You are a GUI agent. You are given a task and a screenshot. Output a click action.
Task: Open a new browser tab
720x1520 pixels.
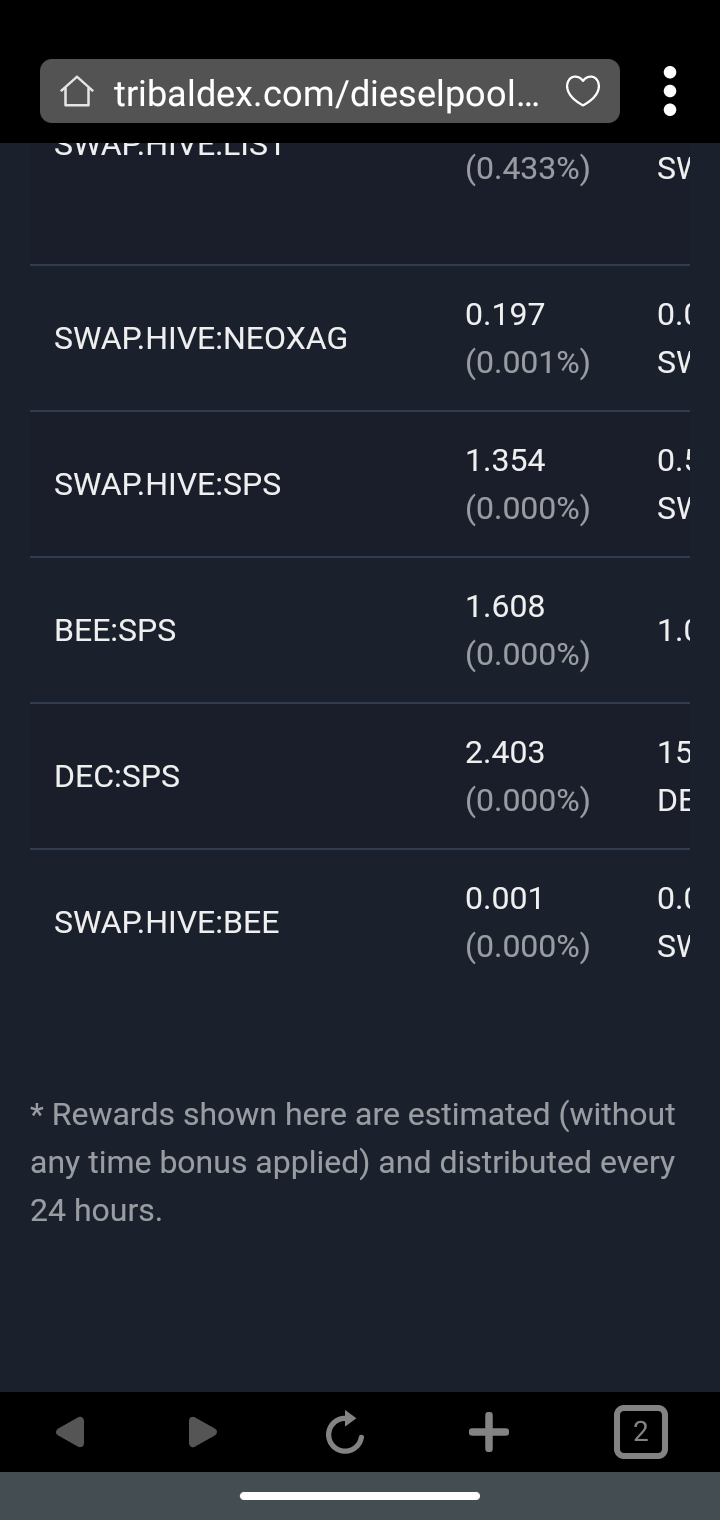coord(489,1432)
